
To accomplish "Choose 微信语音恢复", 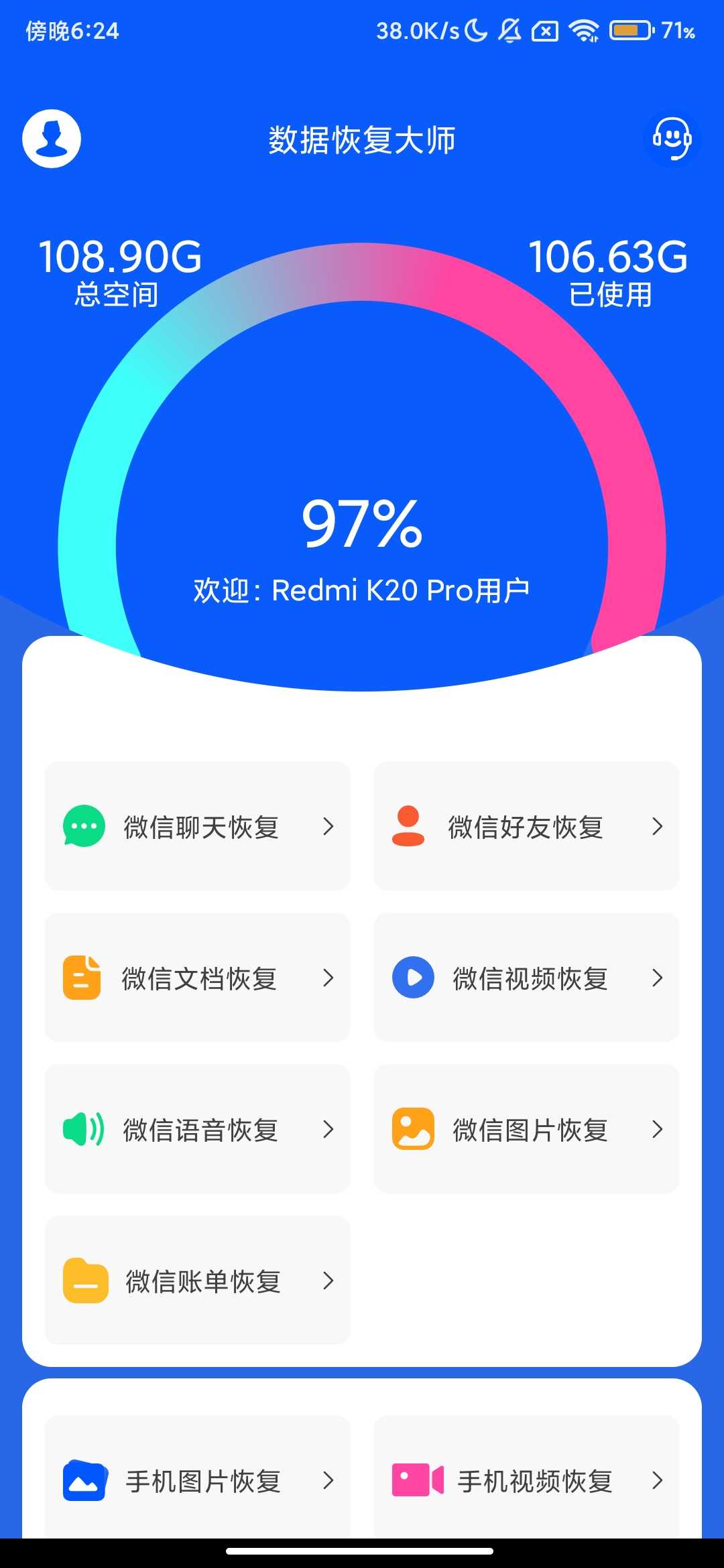I will (197, 1129).
